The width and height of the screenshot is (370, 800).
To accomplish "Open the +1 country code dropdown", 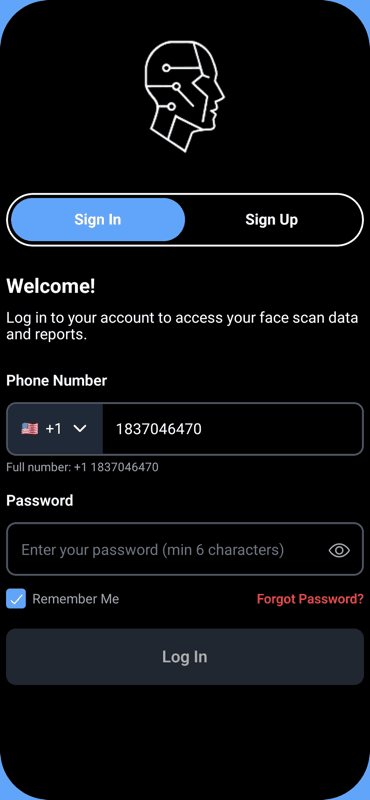I will (x=55, y=429).
